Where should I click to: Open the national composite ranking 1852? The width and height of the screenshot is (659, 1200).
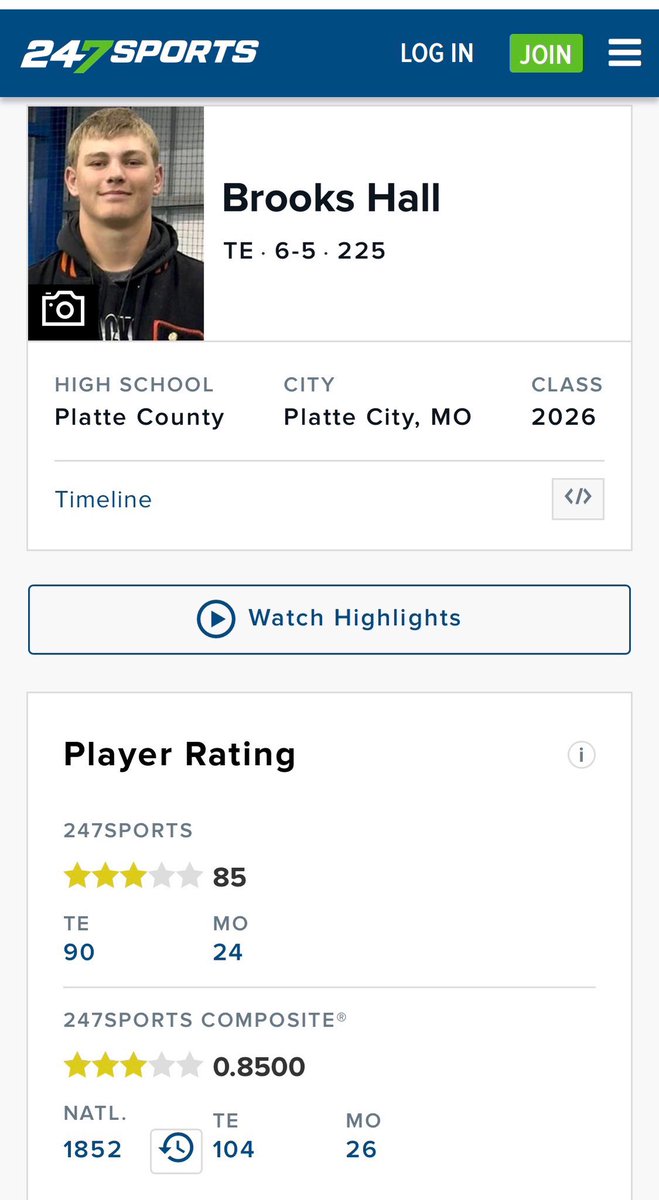pos(92,1149)
